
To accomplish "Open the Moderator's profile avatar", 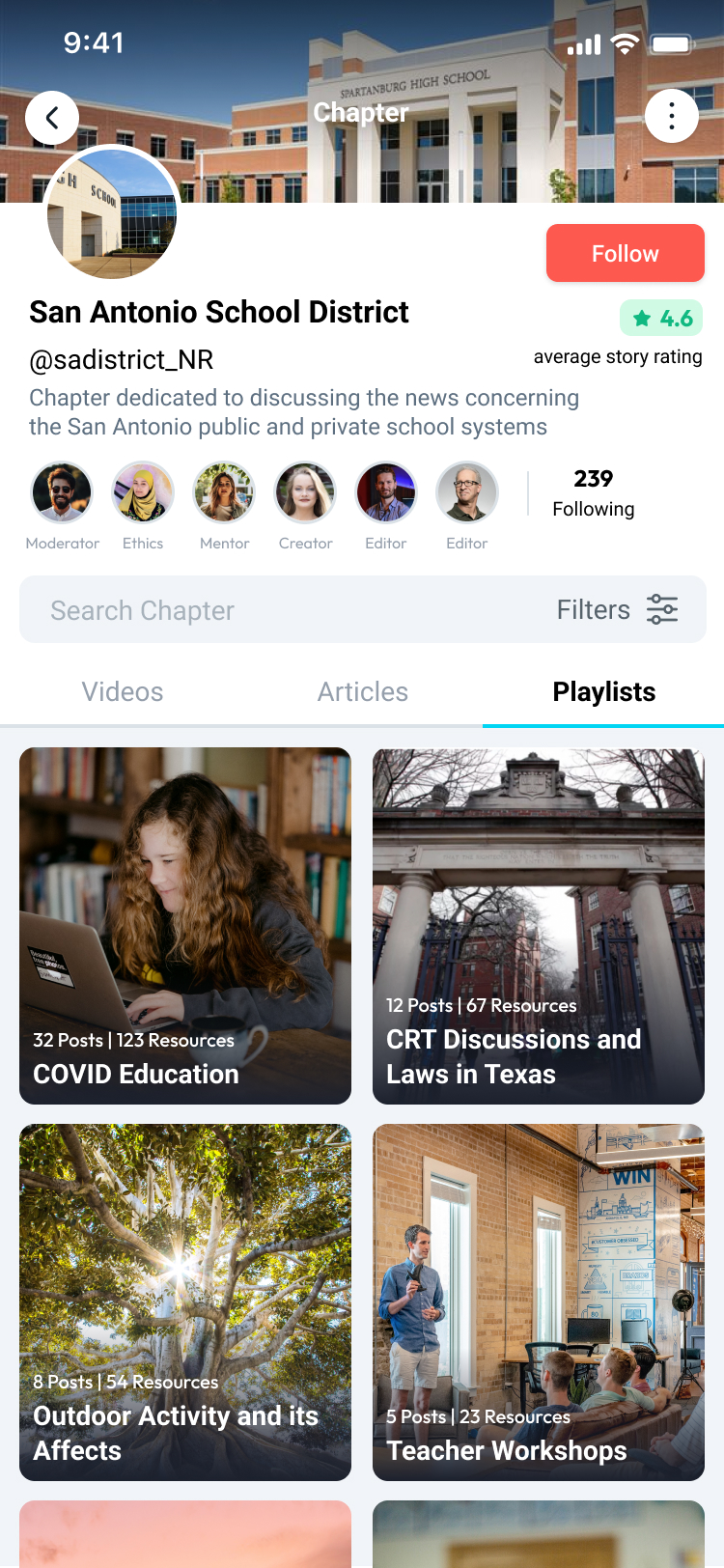I will pyautogui.click(x=62, y=492).
